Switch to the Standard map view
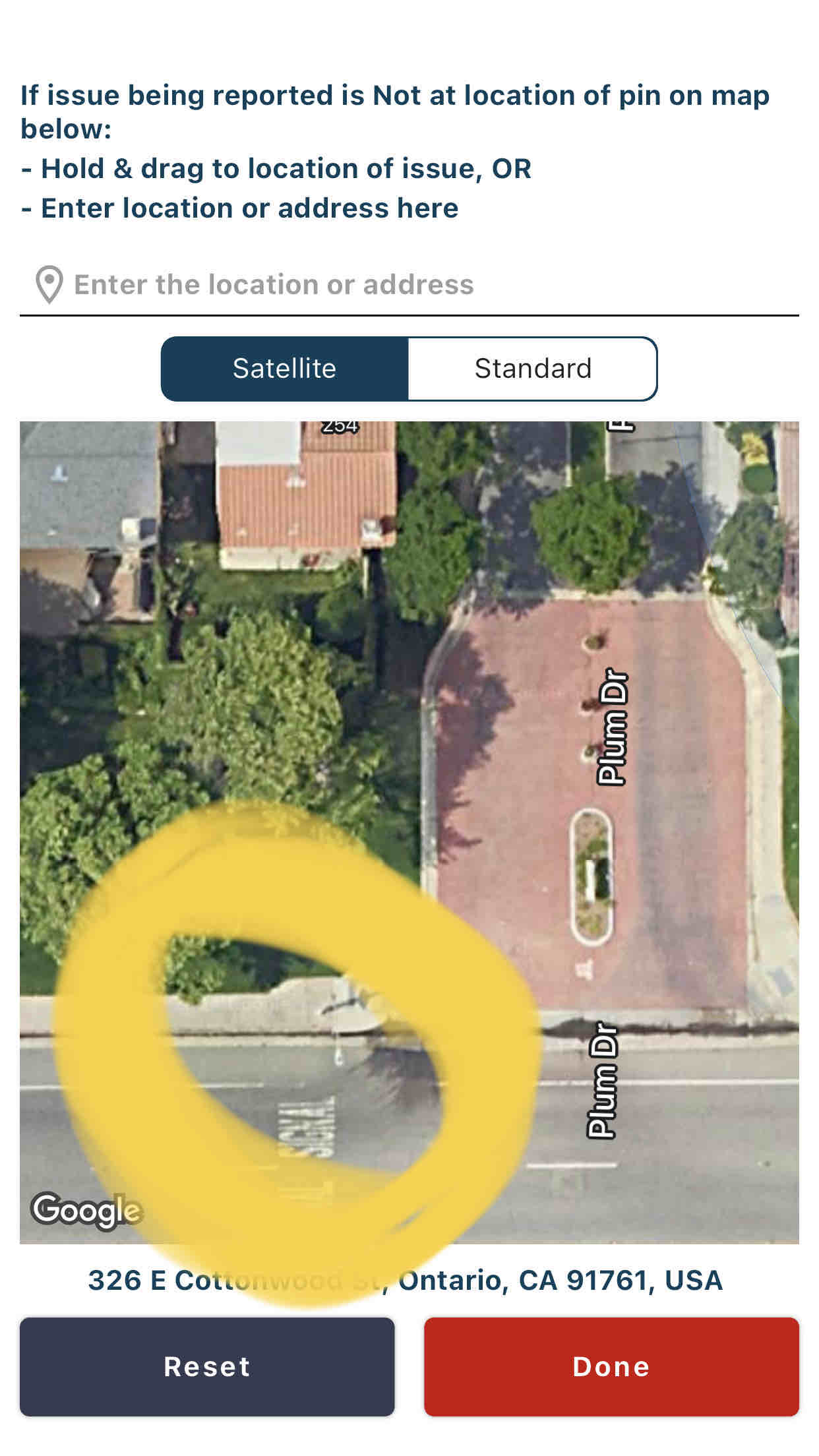819x1456 pixels. [x=533, y=369]
